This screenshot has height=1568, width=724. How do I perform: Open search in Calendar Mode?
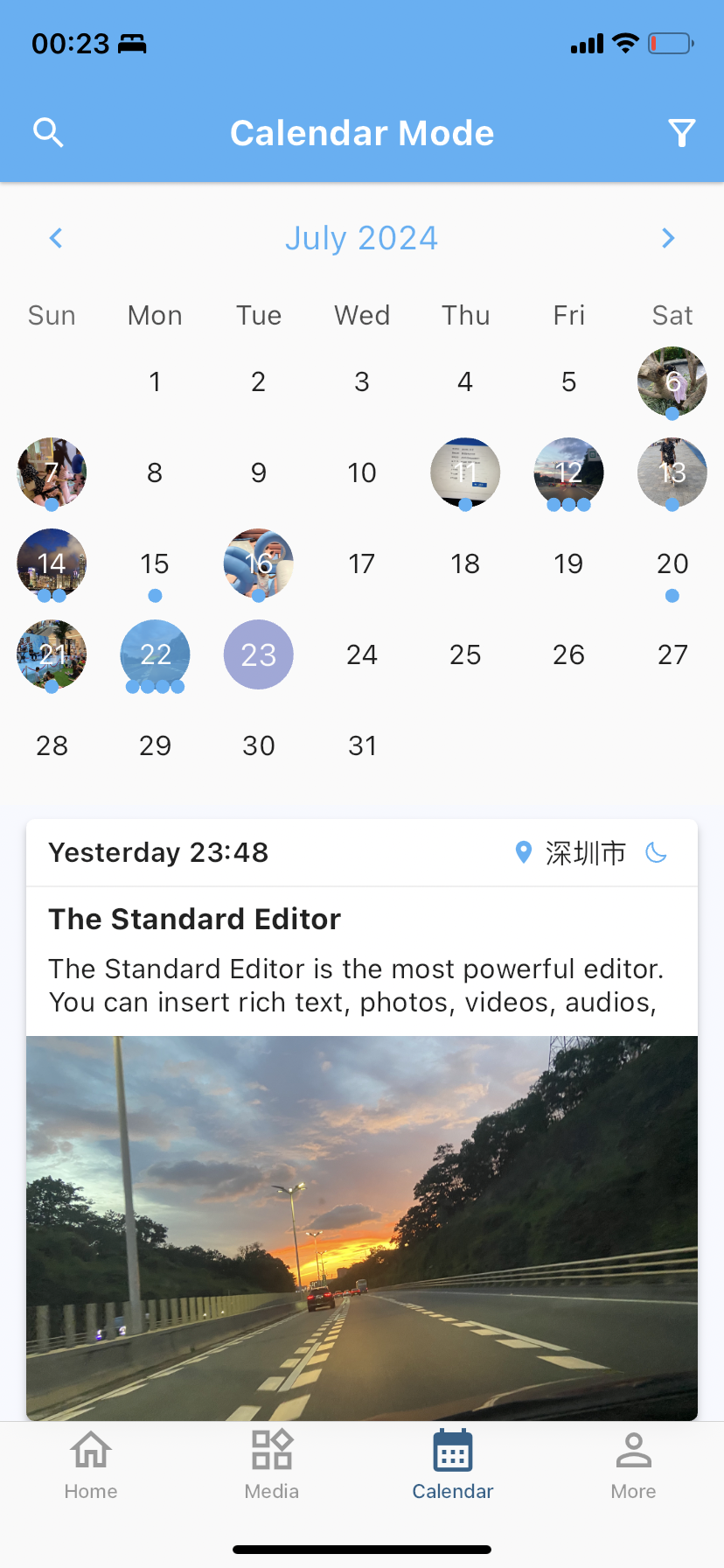pyautogui.click(x=48, y=133)
